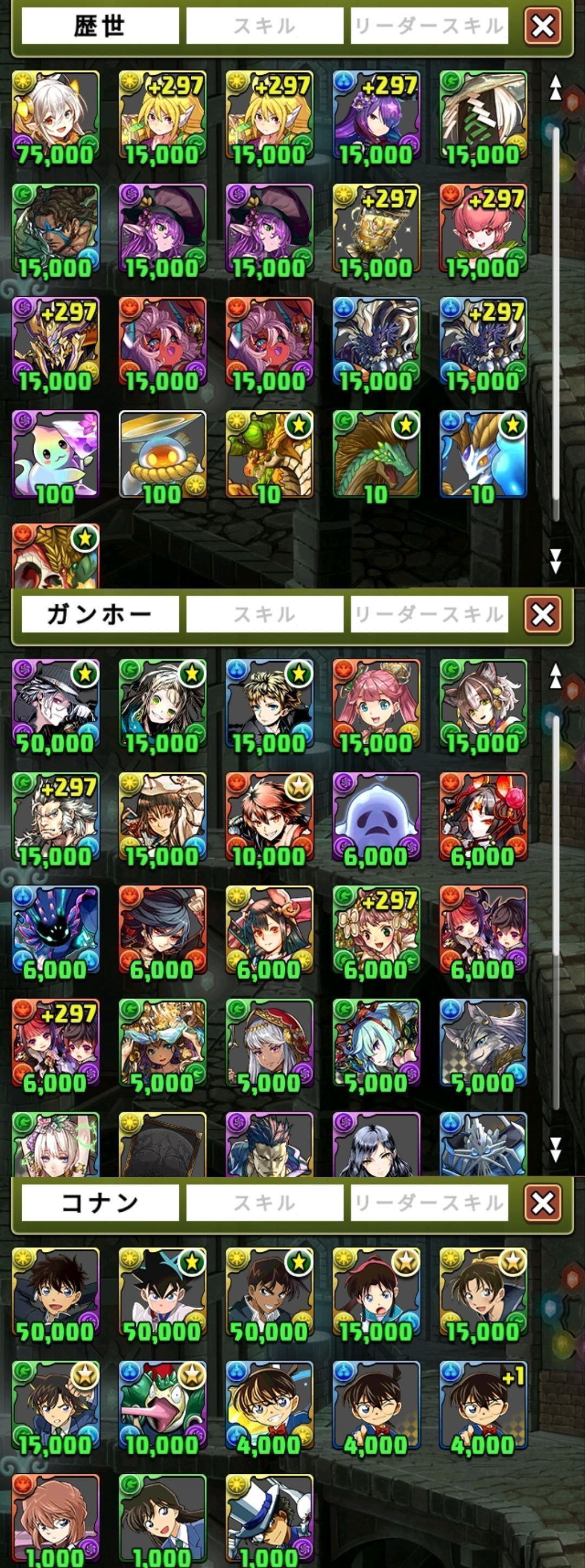
Task: Select the コナン name tab
Action: tap(100, 1203)
